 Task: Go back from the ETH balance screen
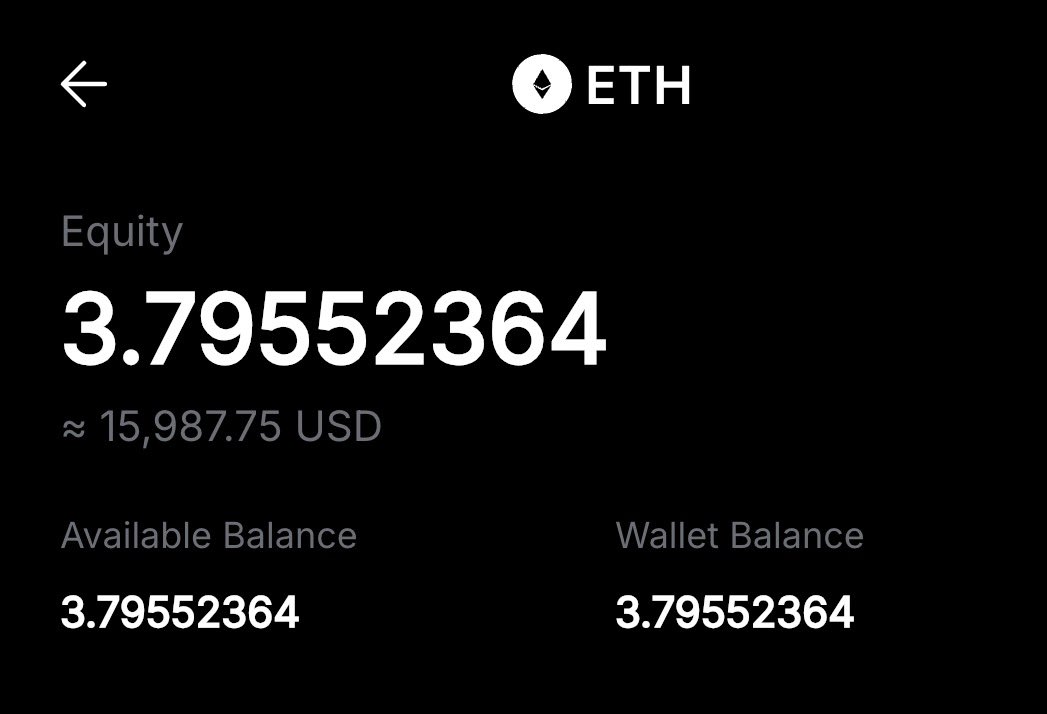84,85
